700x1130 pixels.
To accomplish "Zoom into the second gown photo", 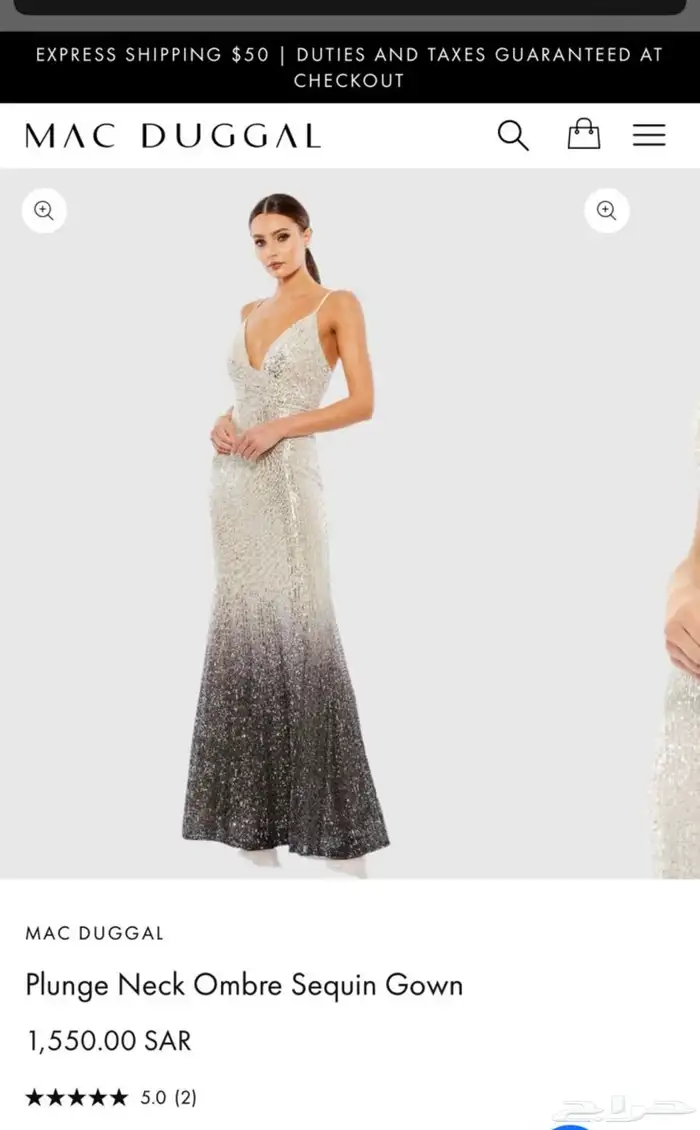I will click(606, 210).
